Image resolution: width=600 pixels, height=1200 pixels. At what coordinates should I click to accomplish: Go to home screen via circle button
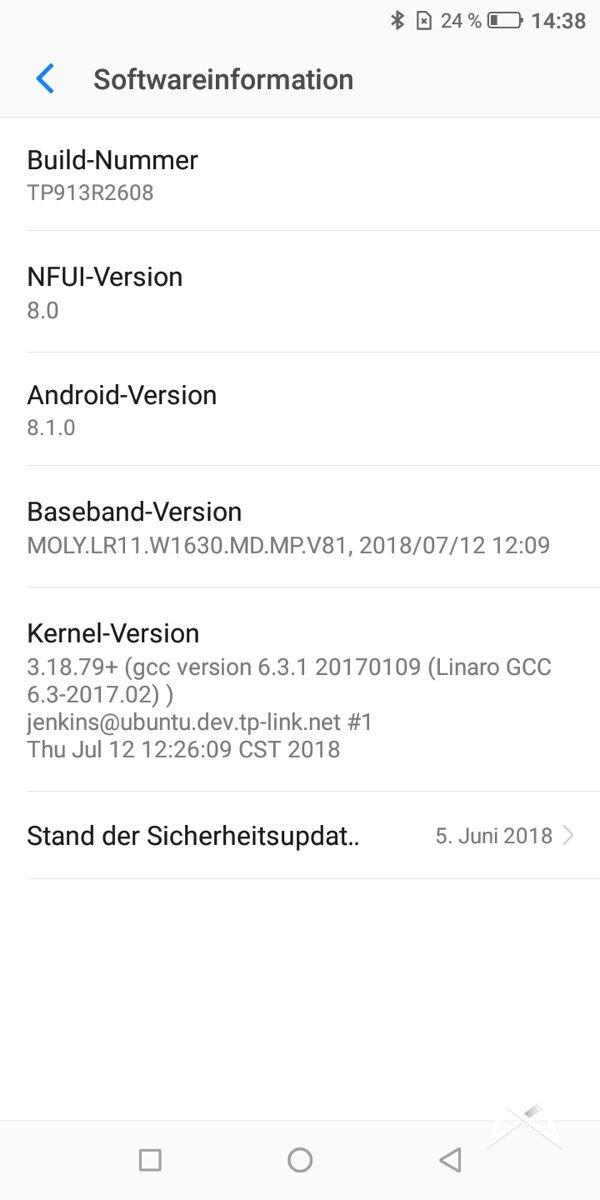point(300,1160)
